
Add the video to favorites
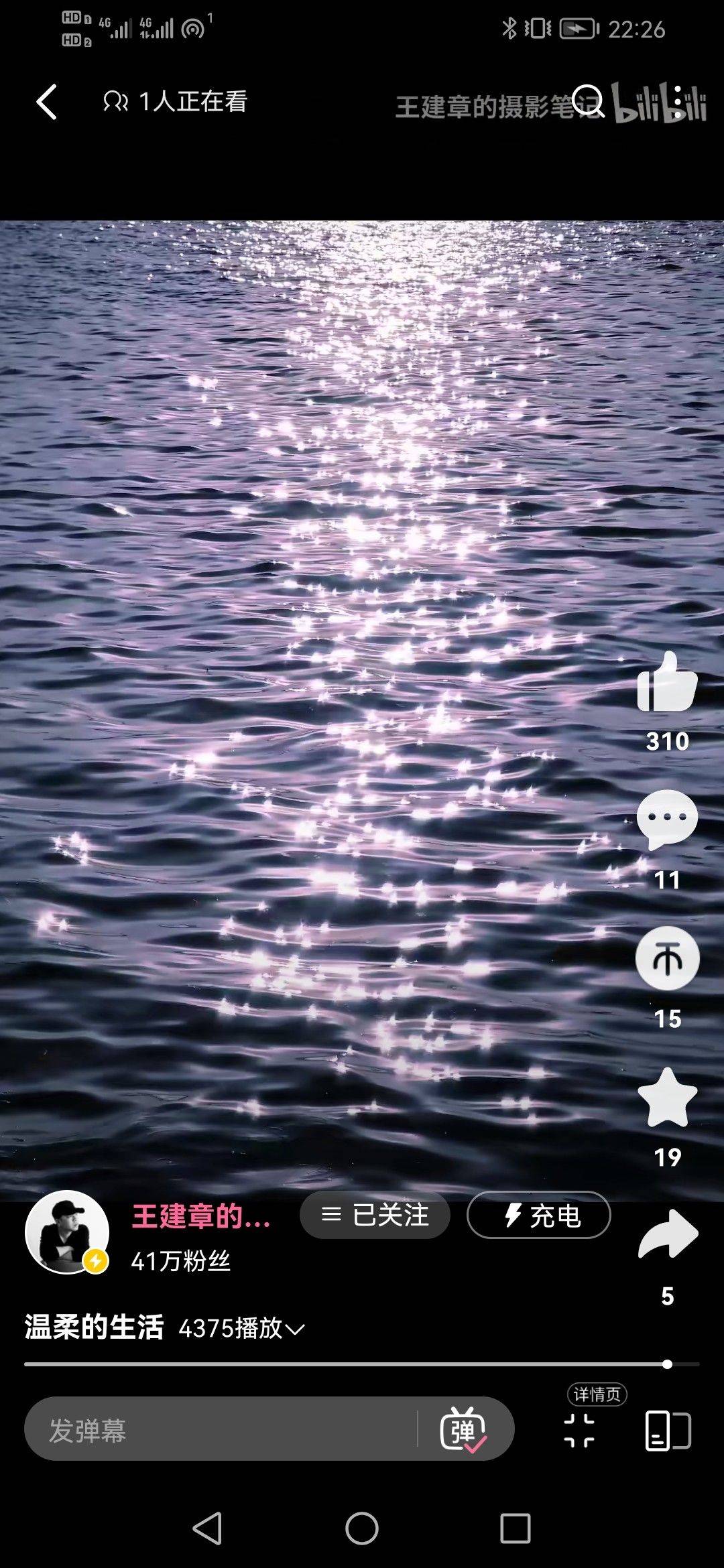tap(667, 1098)
